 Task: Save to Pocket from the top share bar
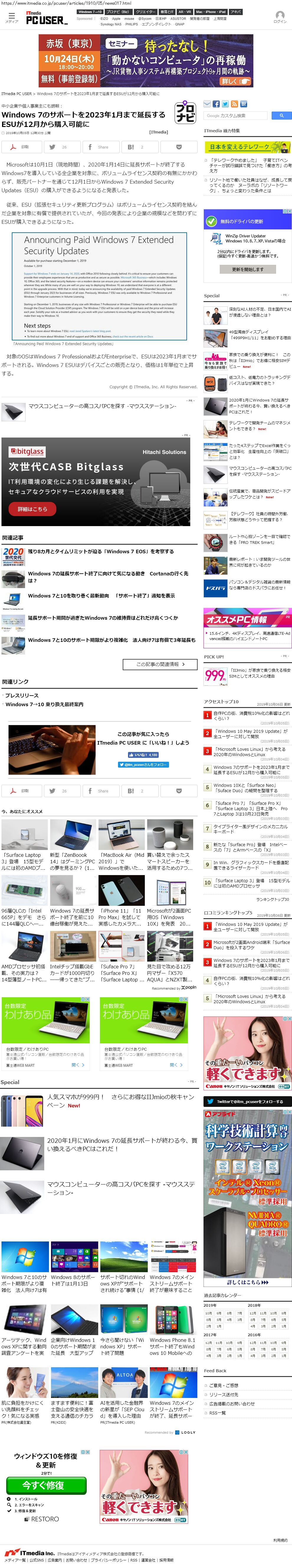178,147
